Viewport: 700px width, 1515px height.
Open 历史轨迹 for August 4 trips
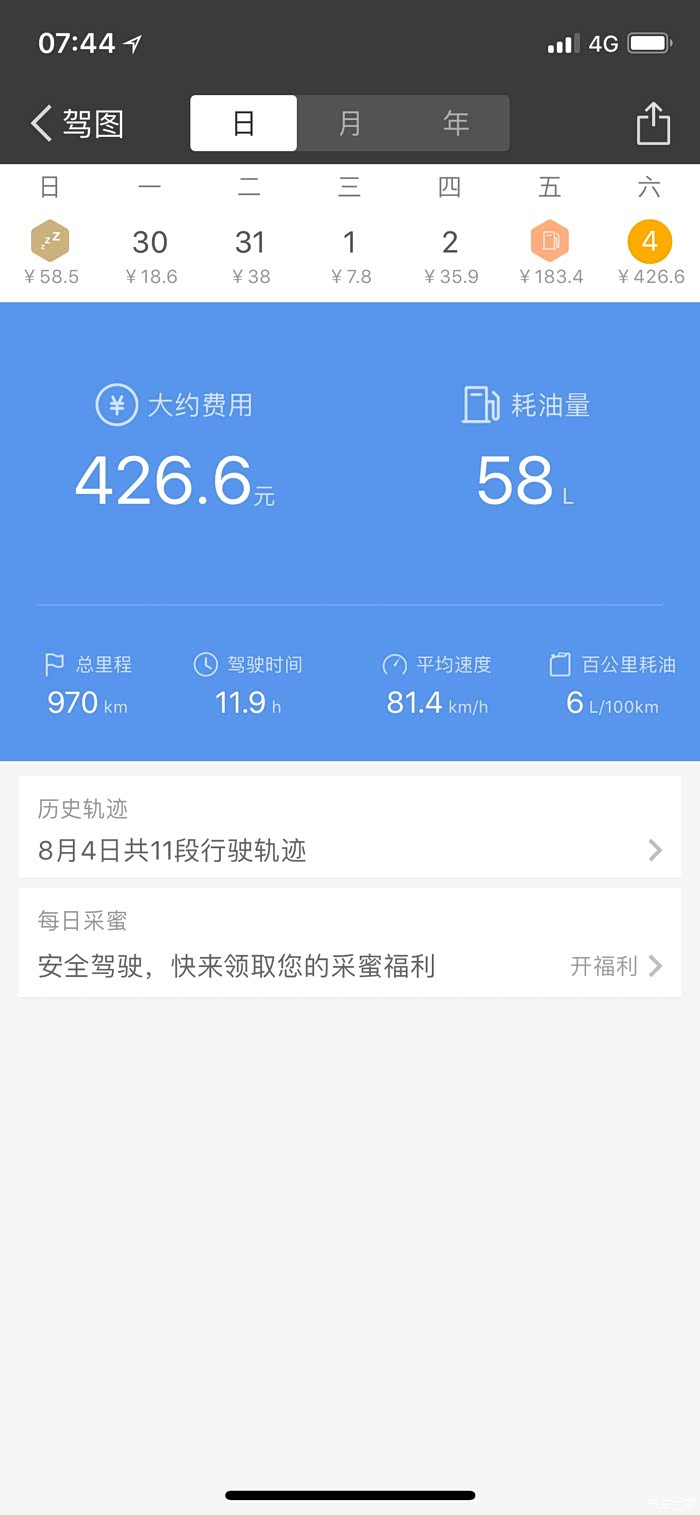pyautogui.click(x=350, y=830)
